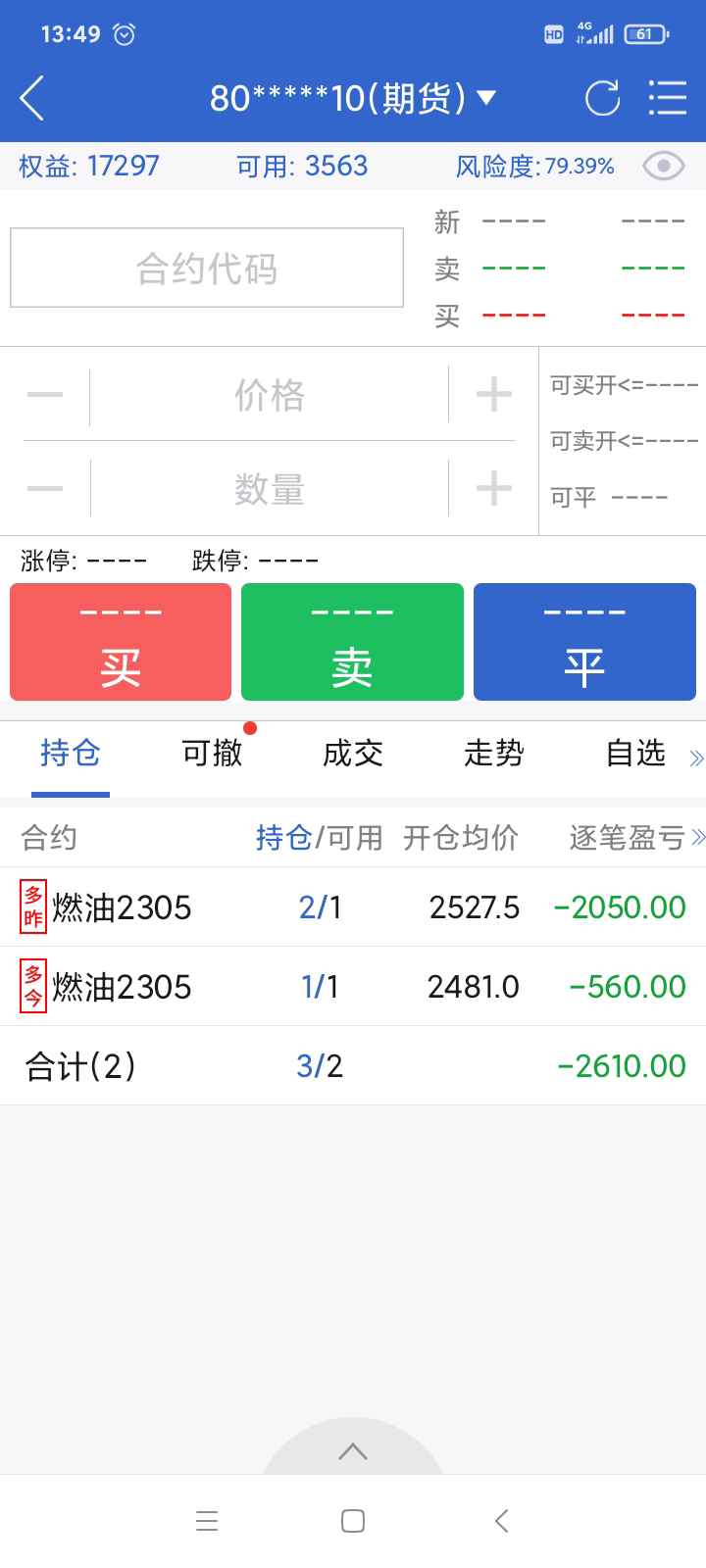The height and width of the screenshot is (1568, 706).
Task: Switch to the 自选 tab
Action: (635, 754)
